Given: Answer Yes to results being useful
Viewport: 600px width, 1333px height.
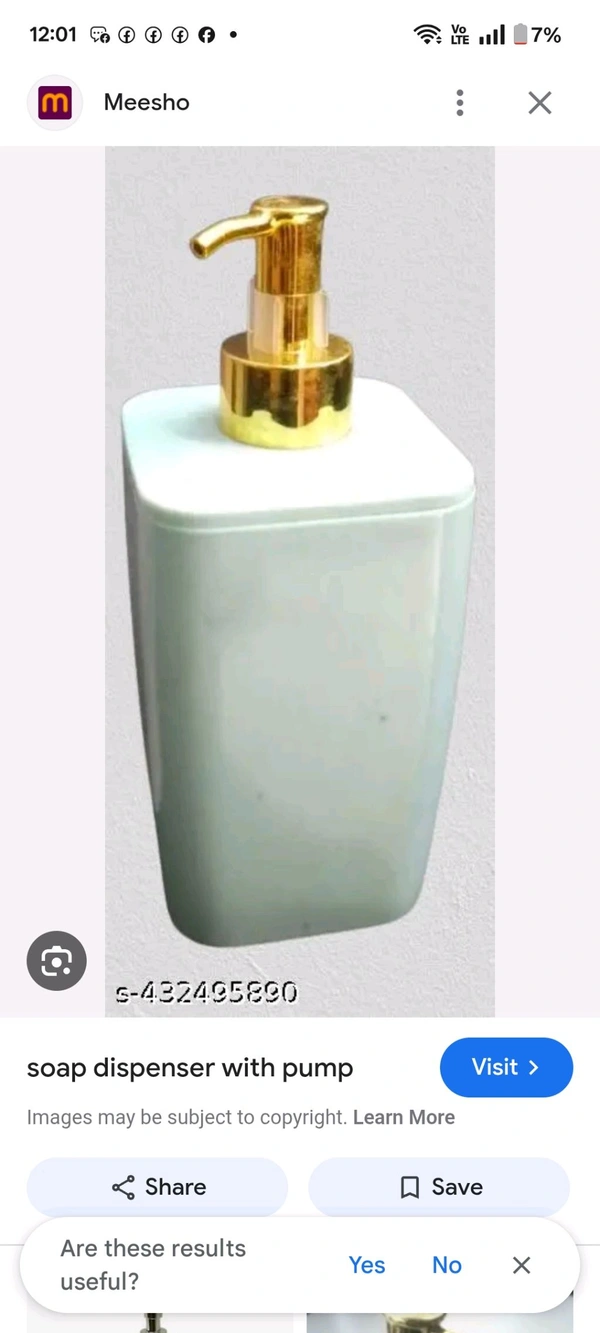Looking at the screenshot, I should point(367,1265).
